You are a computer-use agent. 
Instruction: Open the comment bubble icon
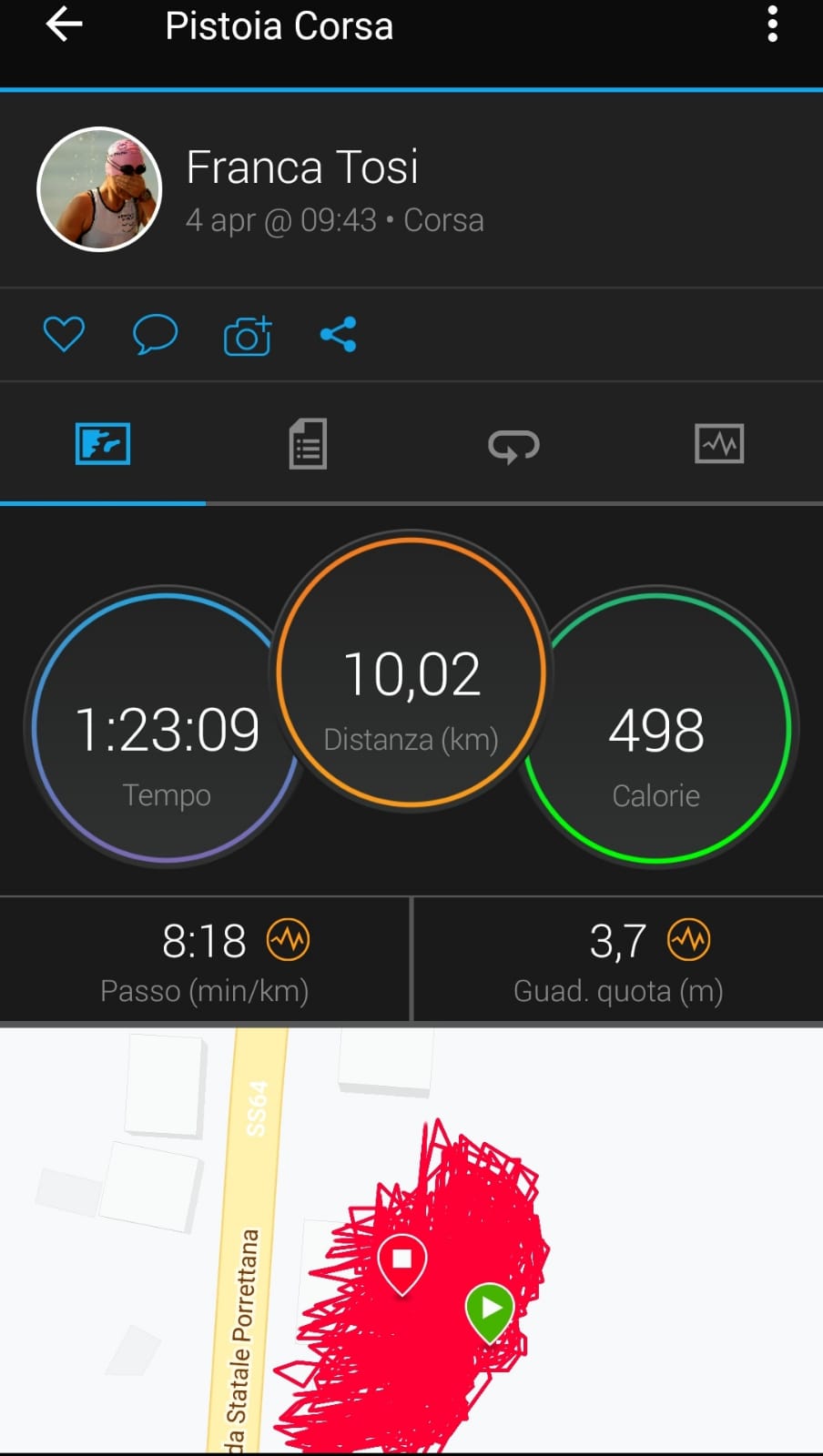tap(155, 334)
